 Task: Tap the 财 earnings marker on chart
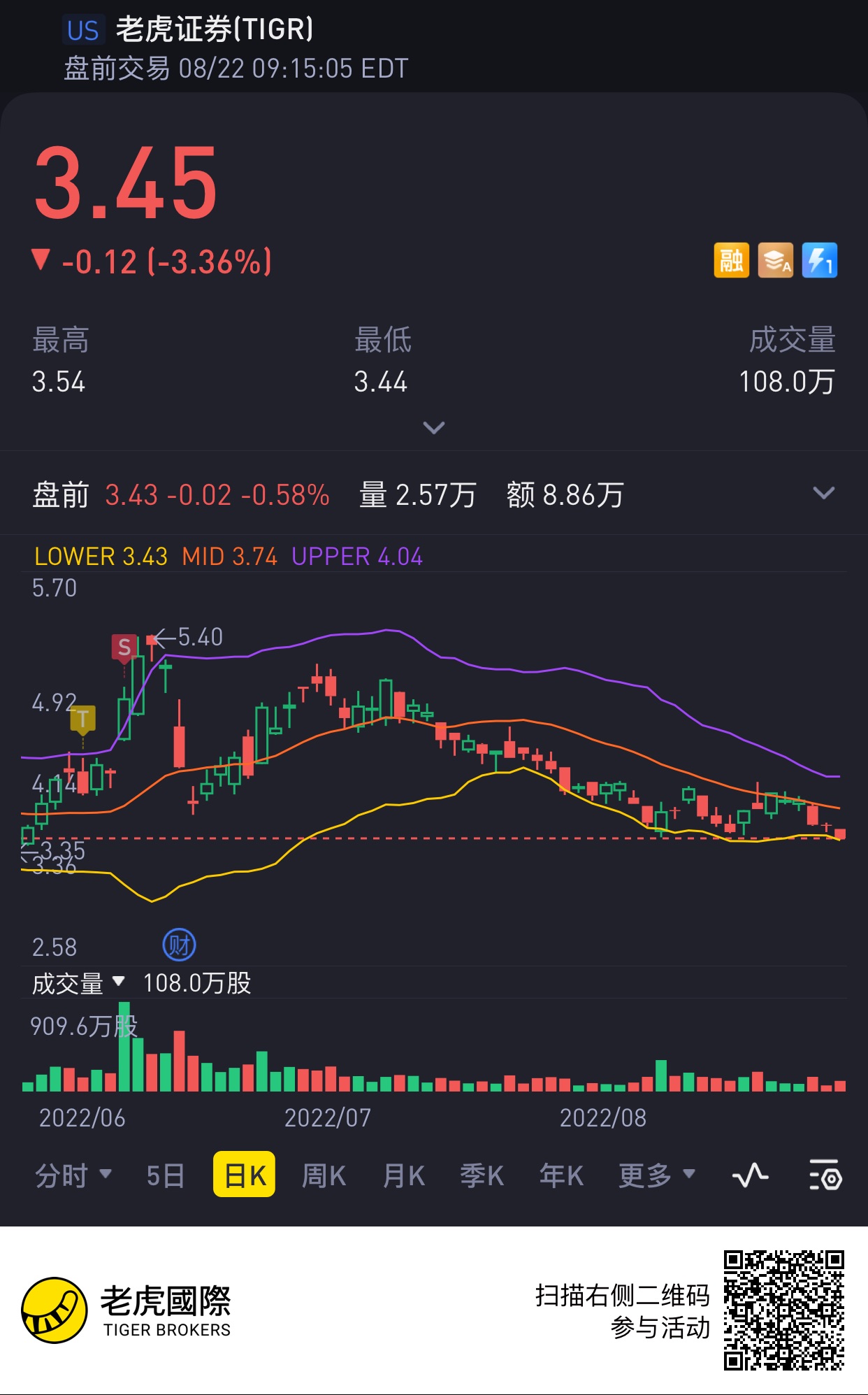179,945
